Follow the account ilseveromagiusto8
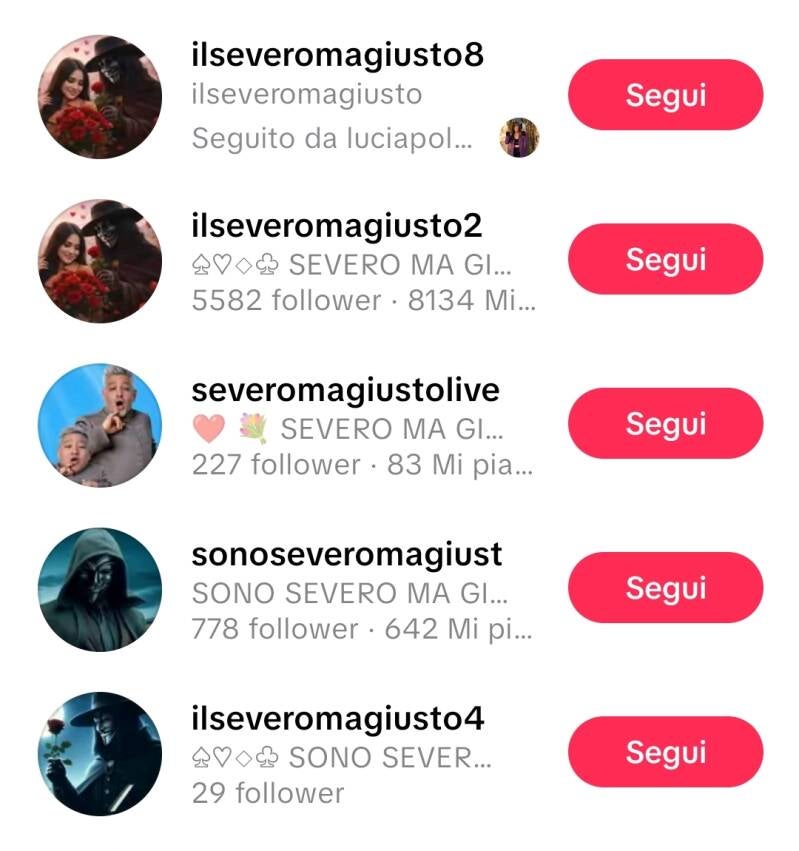799x851 pixels. pos(665,95)
